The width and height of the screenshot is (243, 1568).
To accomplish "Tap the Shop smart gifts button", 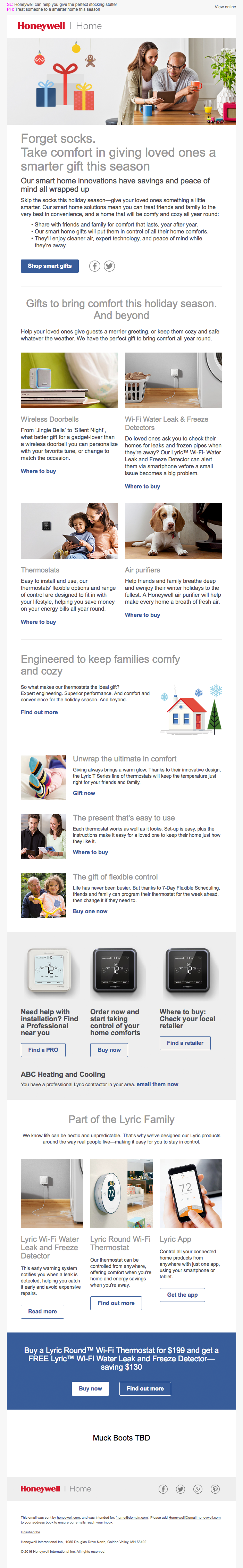I will tap(49, 266).
